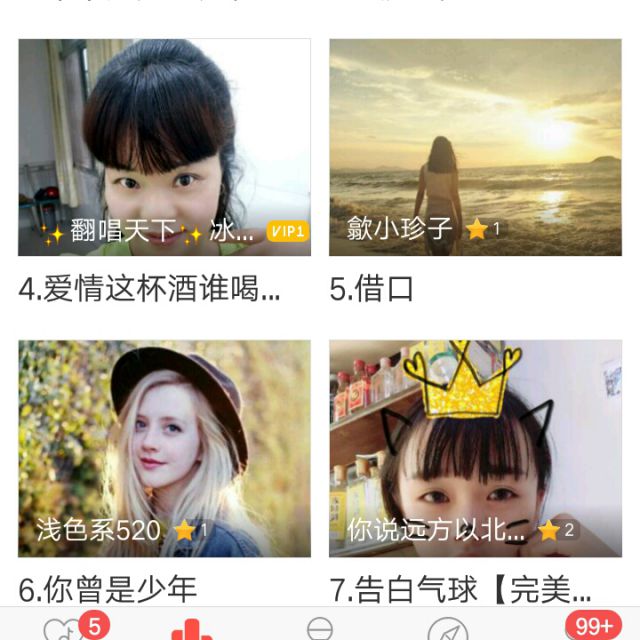
Task: Open the tab showing 99+ badge
Action: (x=587, y=629)
